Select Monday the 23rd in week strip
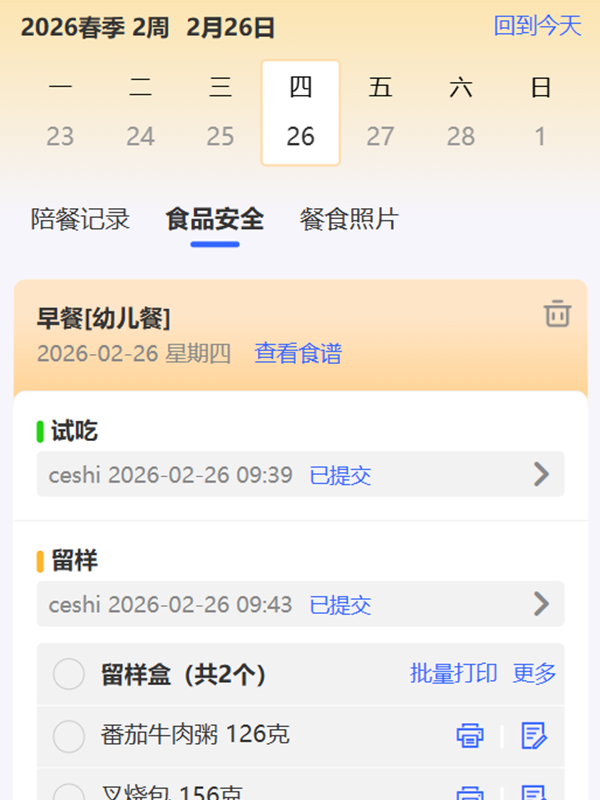The width and height of the screenshot is (600, 800). click(60, 112)
